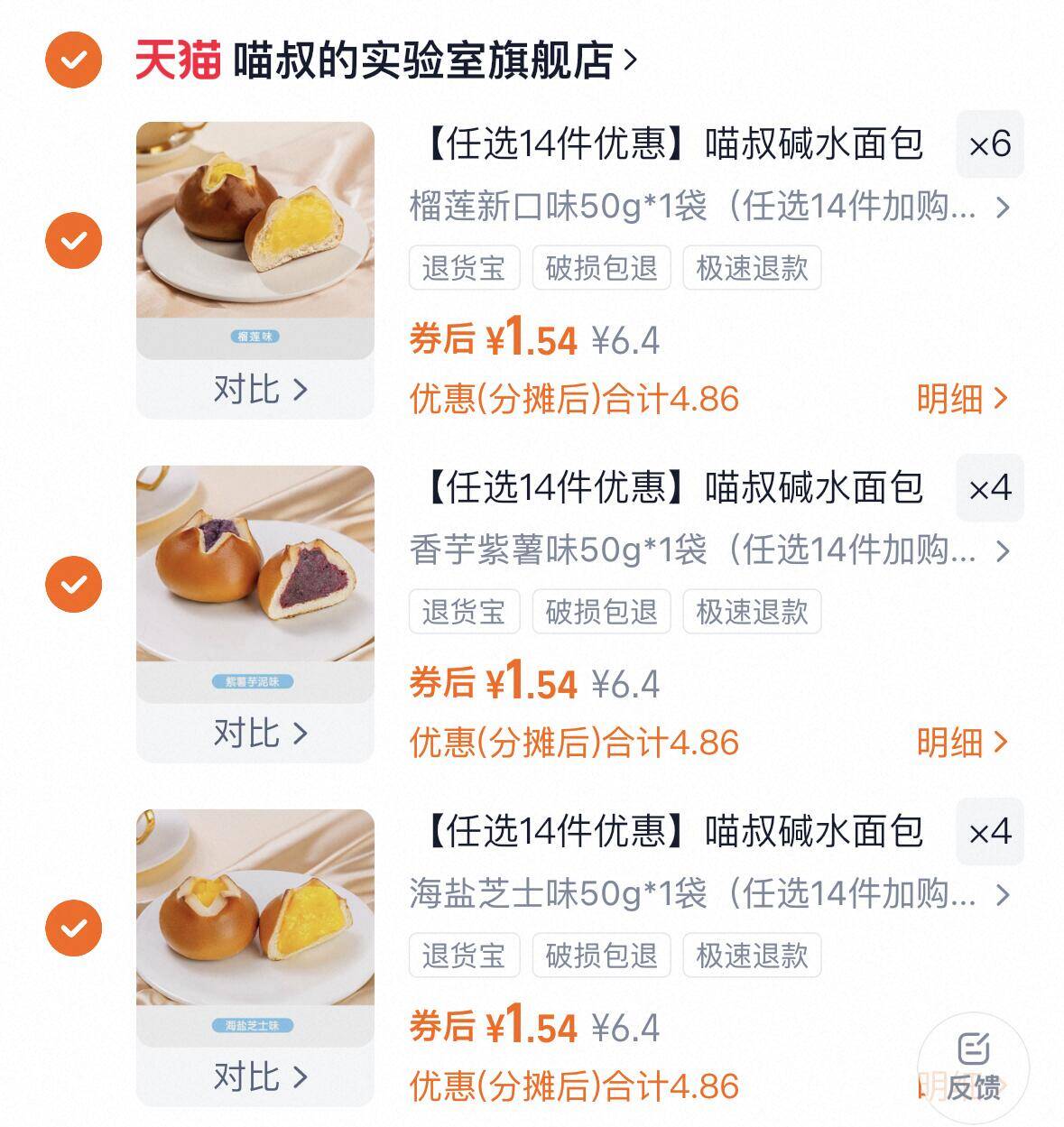Uncheck the sea salt cheese bread checkbox
Image resolution: width=1064 pixels, height=1127 pixels.
point(76,927)
